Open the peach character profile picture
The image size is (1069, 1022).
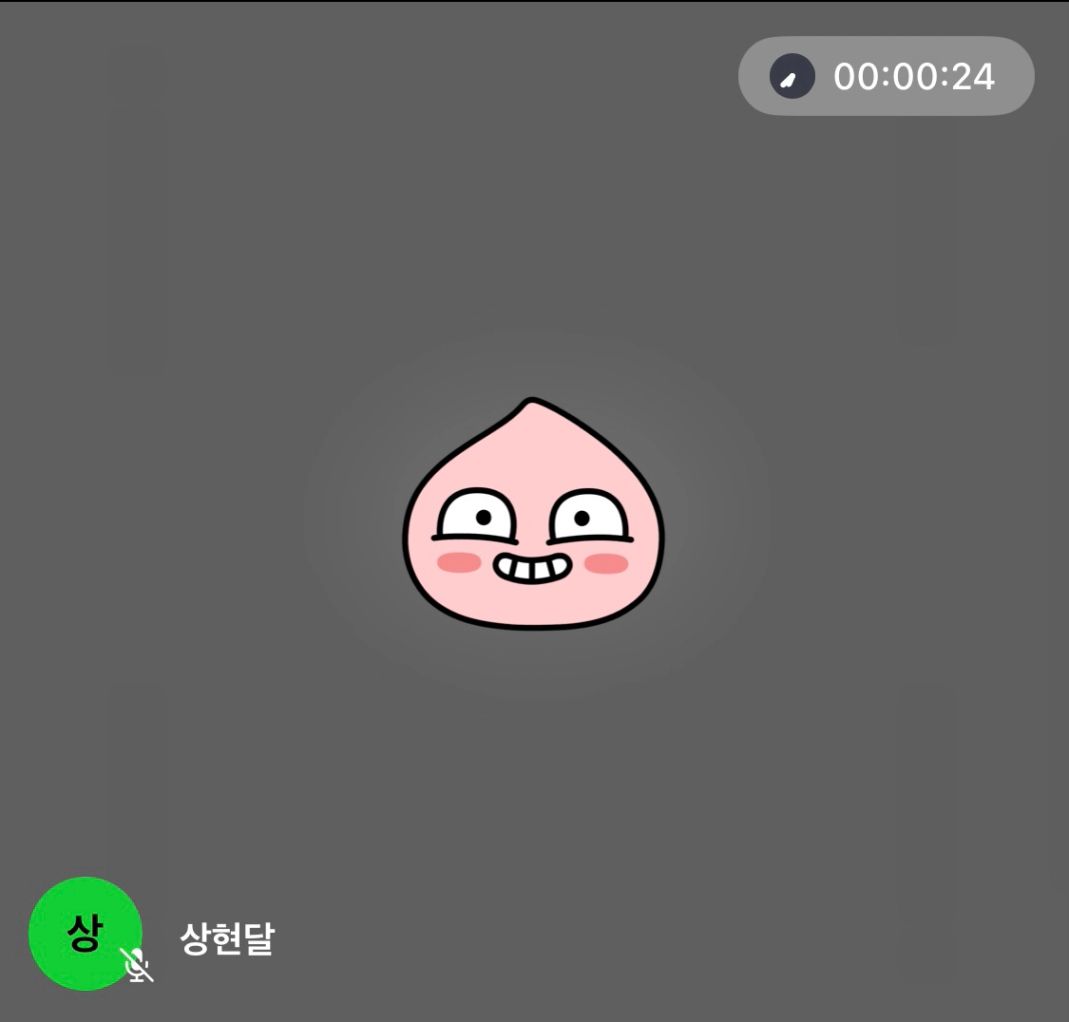click(x=533, y=516)
